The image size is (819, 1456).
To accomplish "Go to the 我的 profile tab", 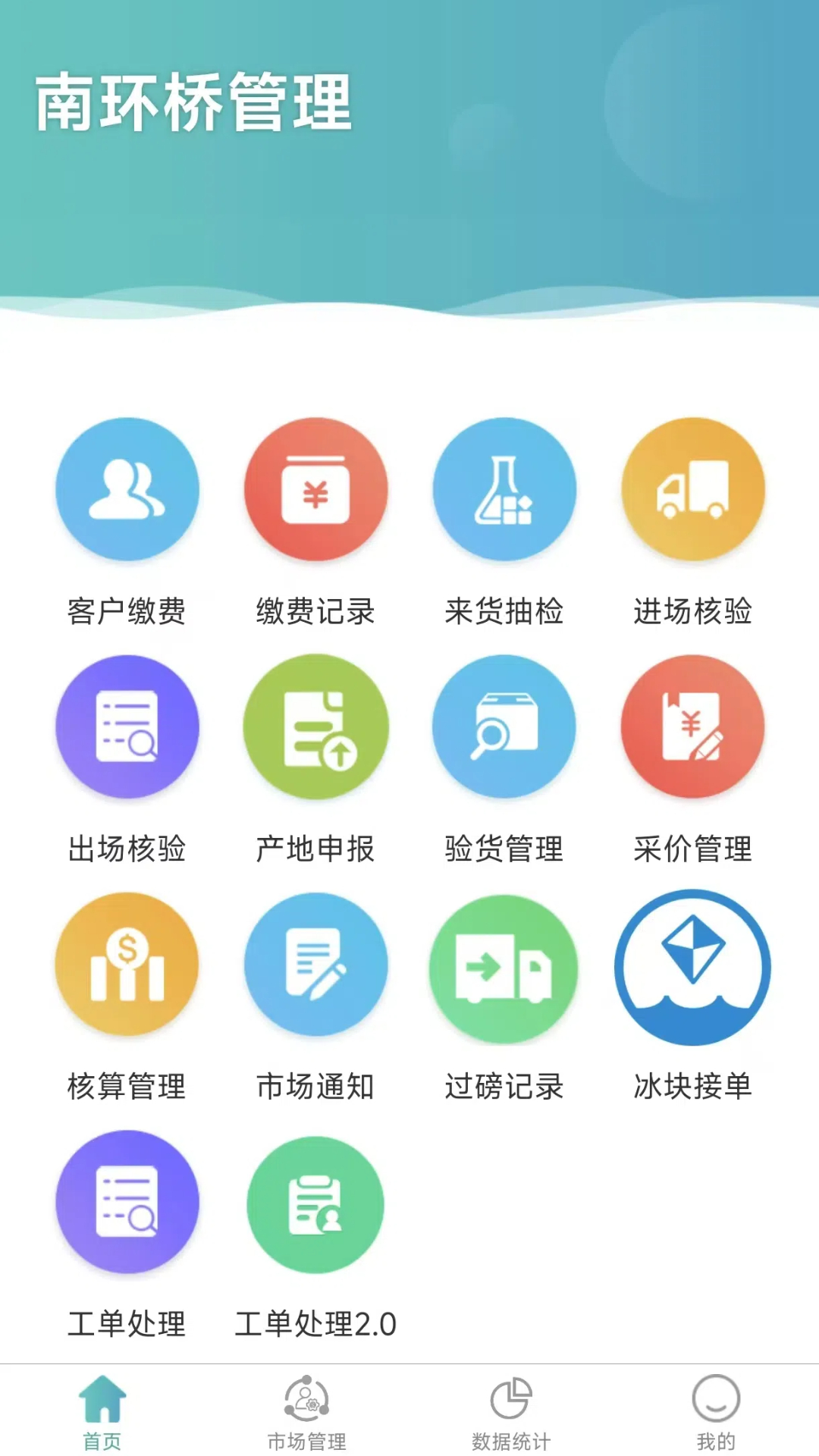I will [716, 1412].
